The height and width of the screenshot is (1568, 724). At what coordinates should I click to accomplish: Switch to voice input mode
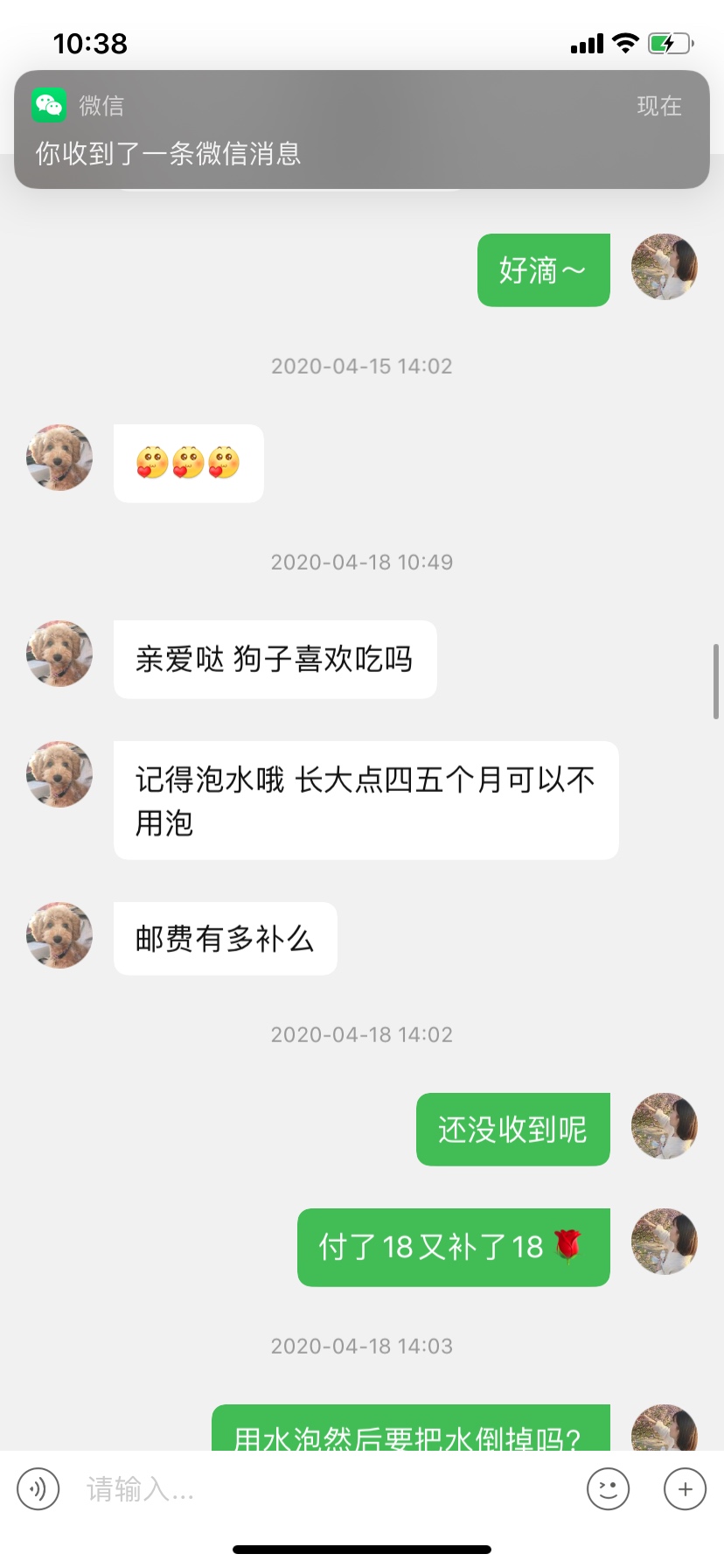[x=38, y=1488]
